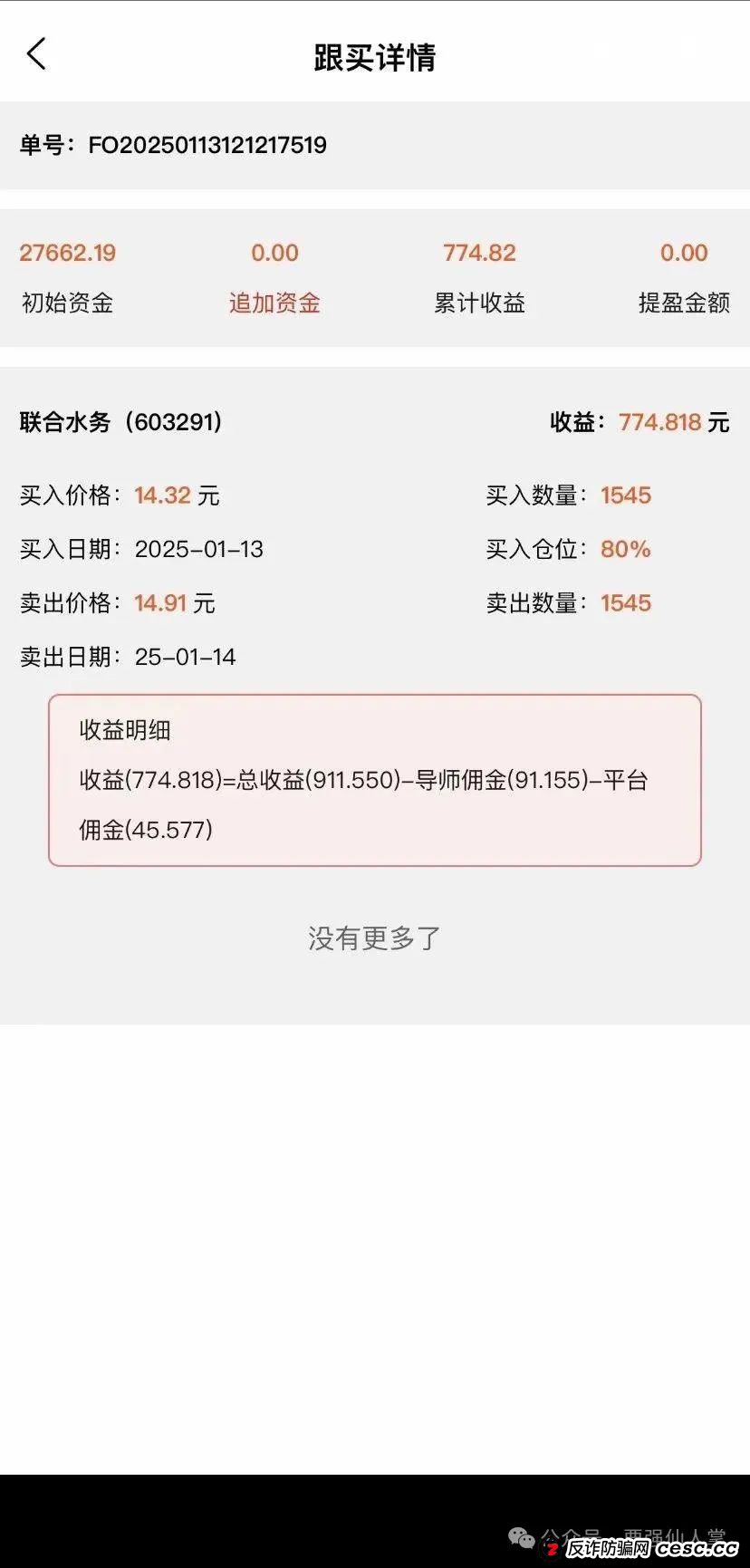Tap the highlighted 追加资金 label

click(274, 303)
